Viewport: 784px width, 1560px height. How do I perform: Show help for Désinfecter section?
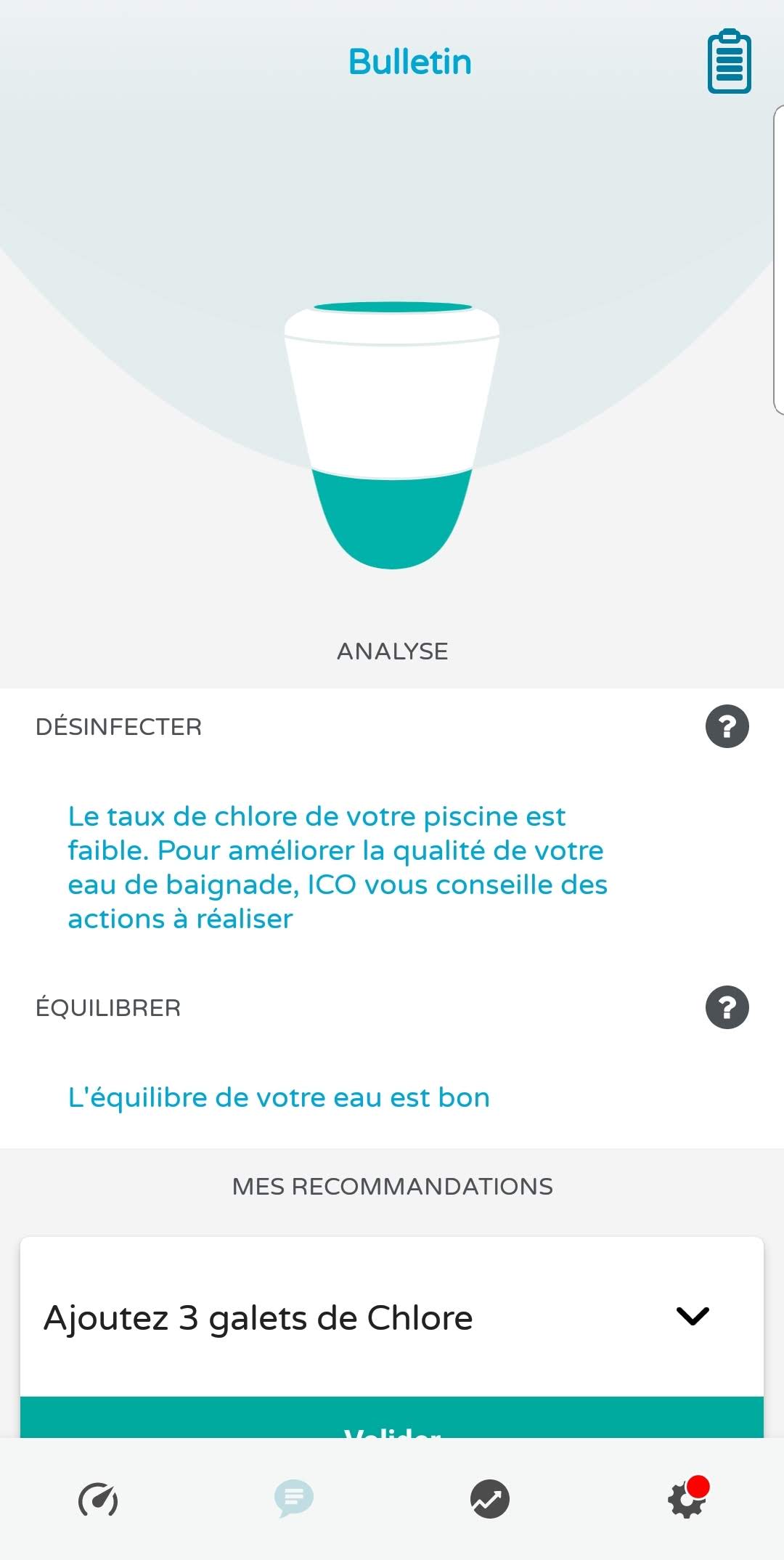(x=727, y=726)
